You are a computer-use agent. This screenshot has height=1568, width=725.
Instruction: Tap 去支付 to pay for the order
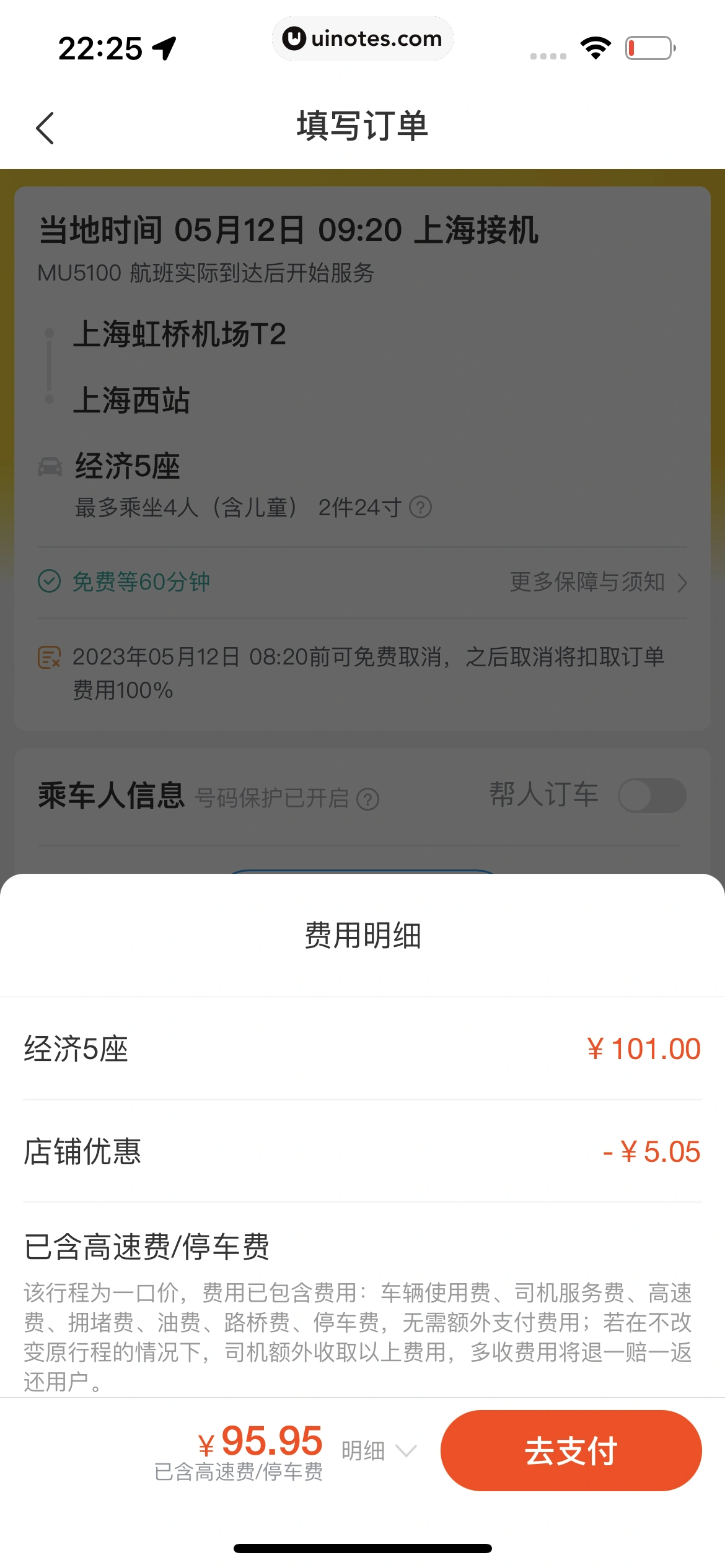pos(570,1450)
